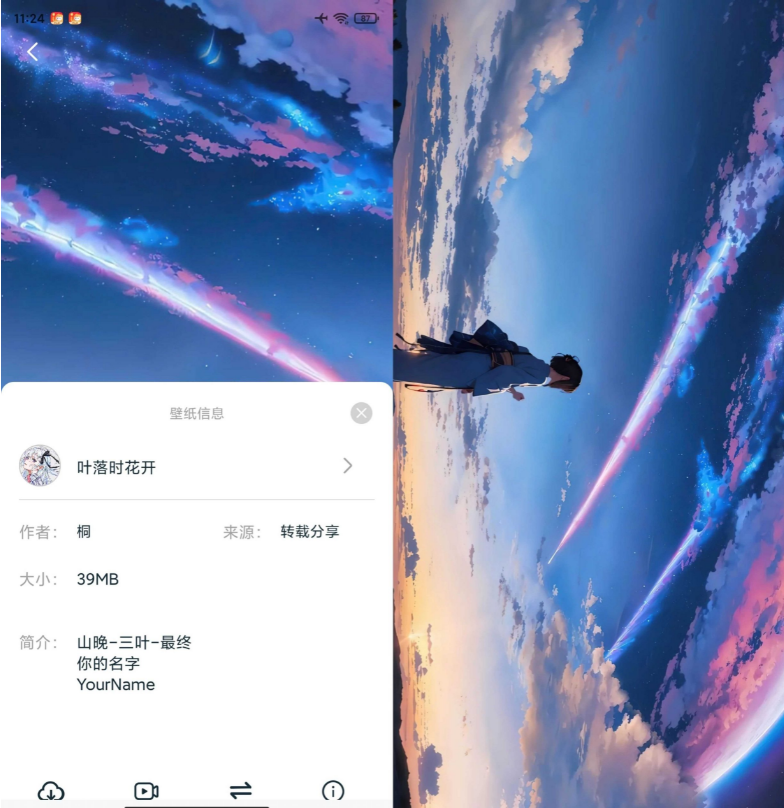
Task: Tap the video camera icon
Action: pyautogui.click(x=146, y=791)
